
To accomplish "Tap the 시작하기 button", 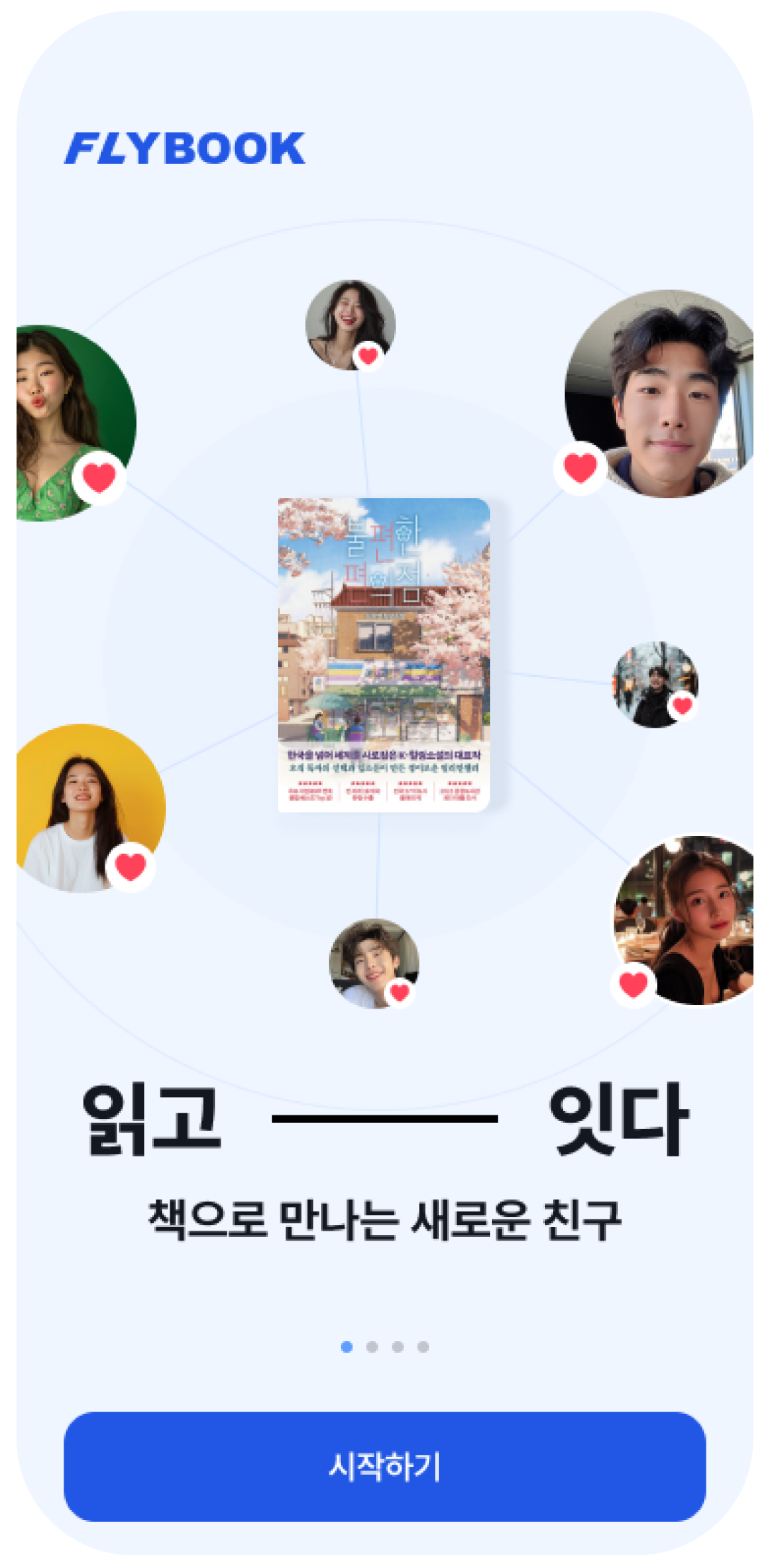I will coord(385,1466).
